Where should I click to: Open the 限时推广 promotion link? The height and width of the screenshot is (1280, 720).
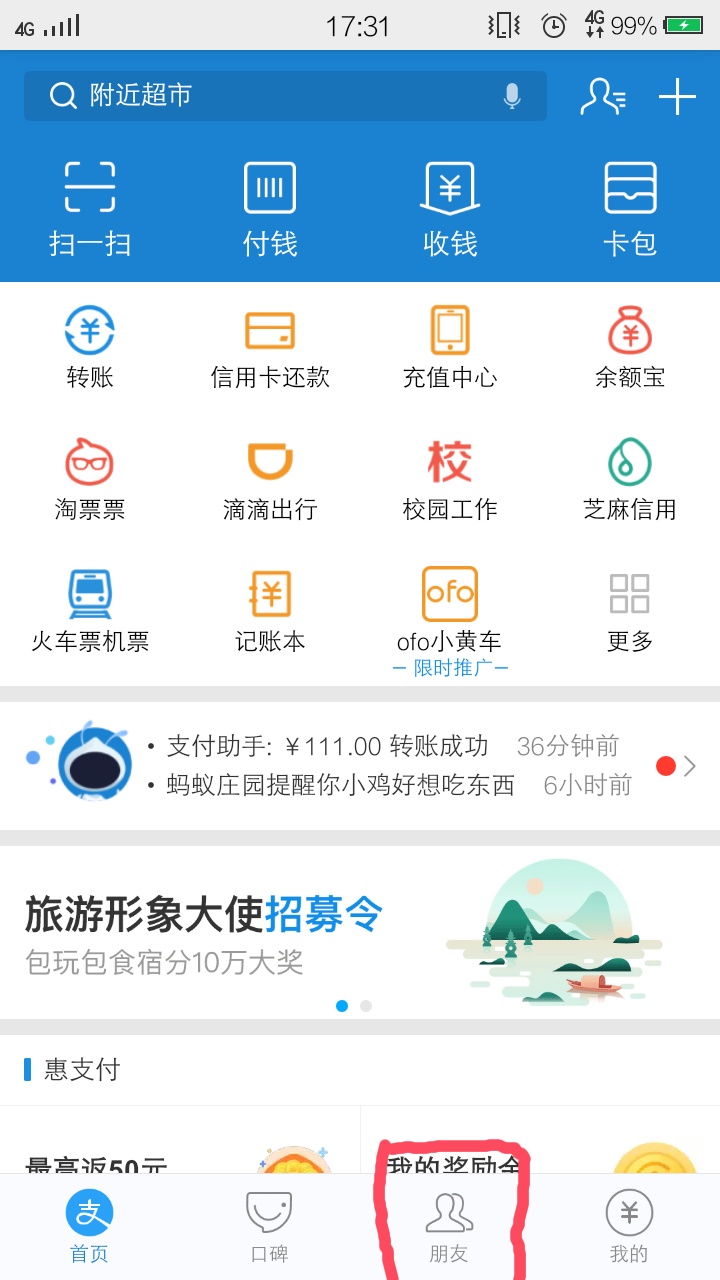(x=450, y=665)
